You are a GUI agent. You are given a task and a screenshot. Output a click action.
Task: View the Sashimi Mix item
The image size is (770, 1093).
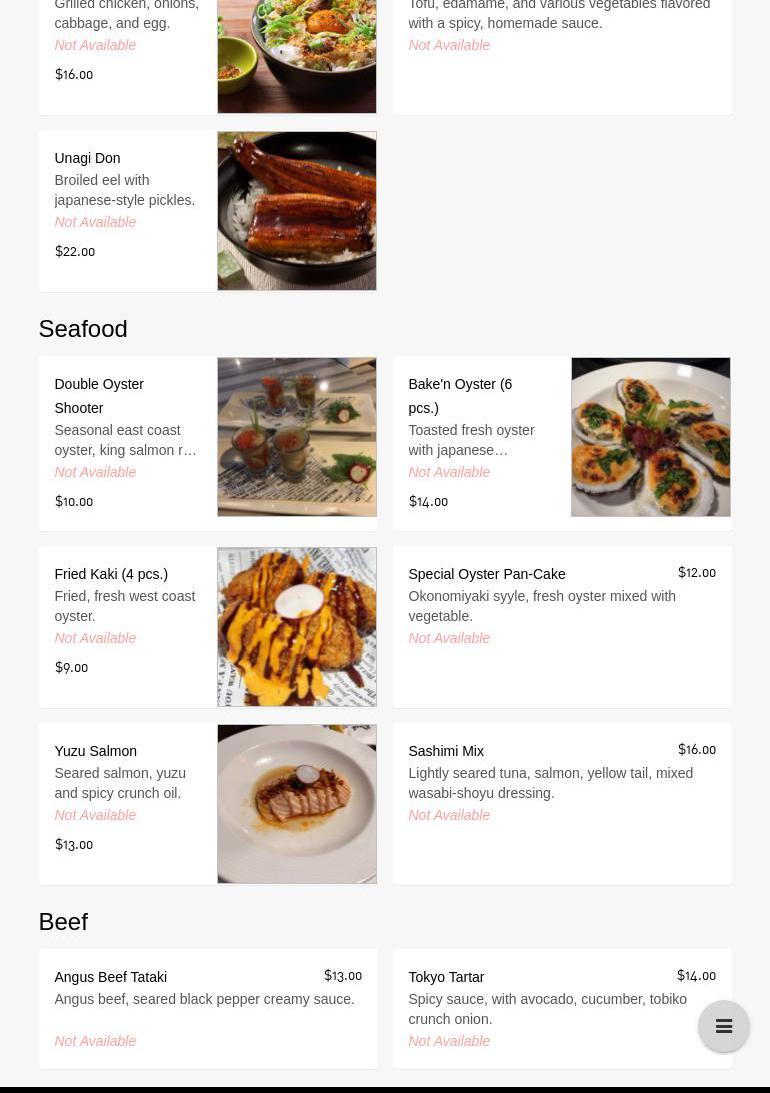pyautogui.click(x=561, y=804)
